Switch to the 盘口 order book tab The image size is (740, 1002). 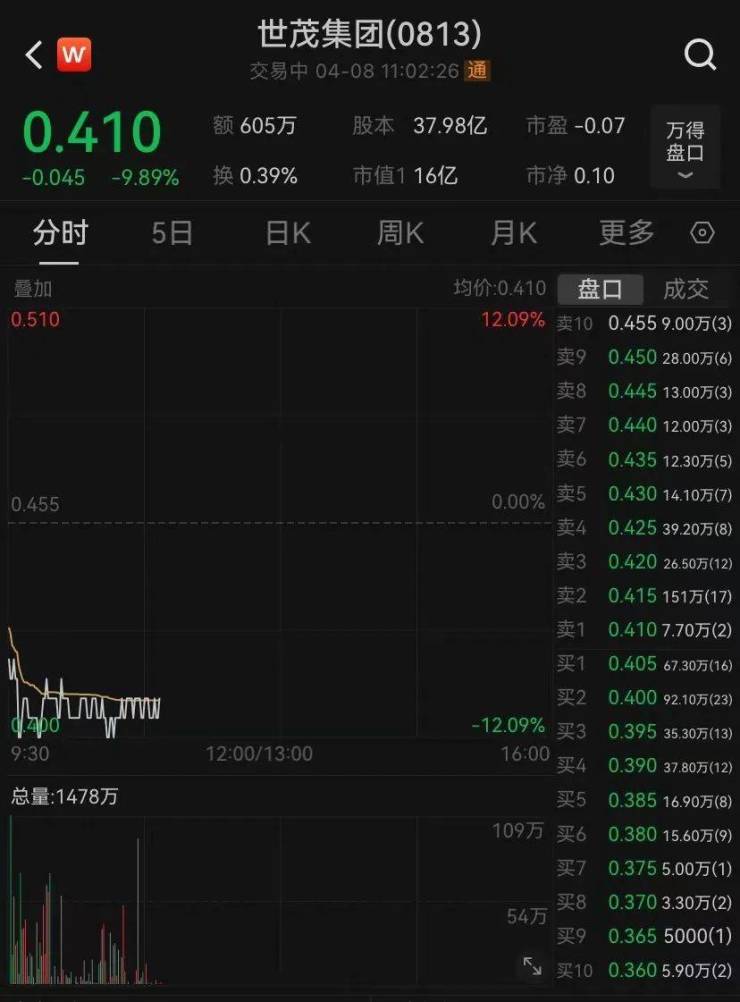click(x=600, y=290)
